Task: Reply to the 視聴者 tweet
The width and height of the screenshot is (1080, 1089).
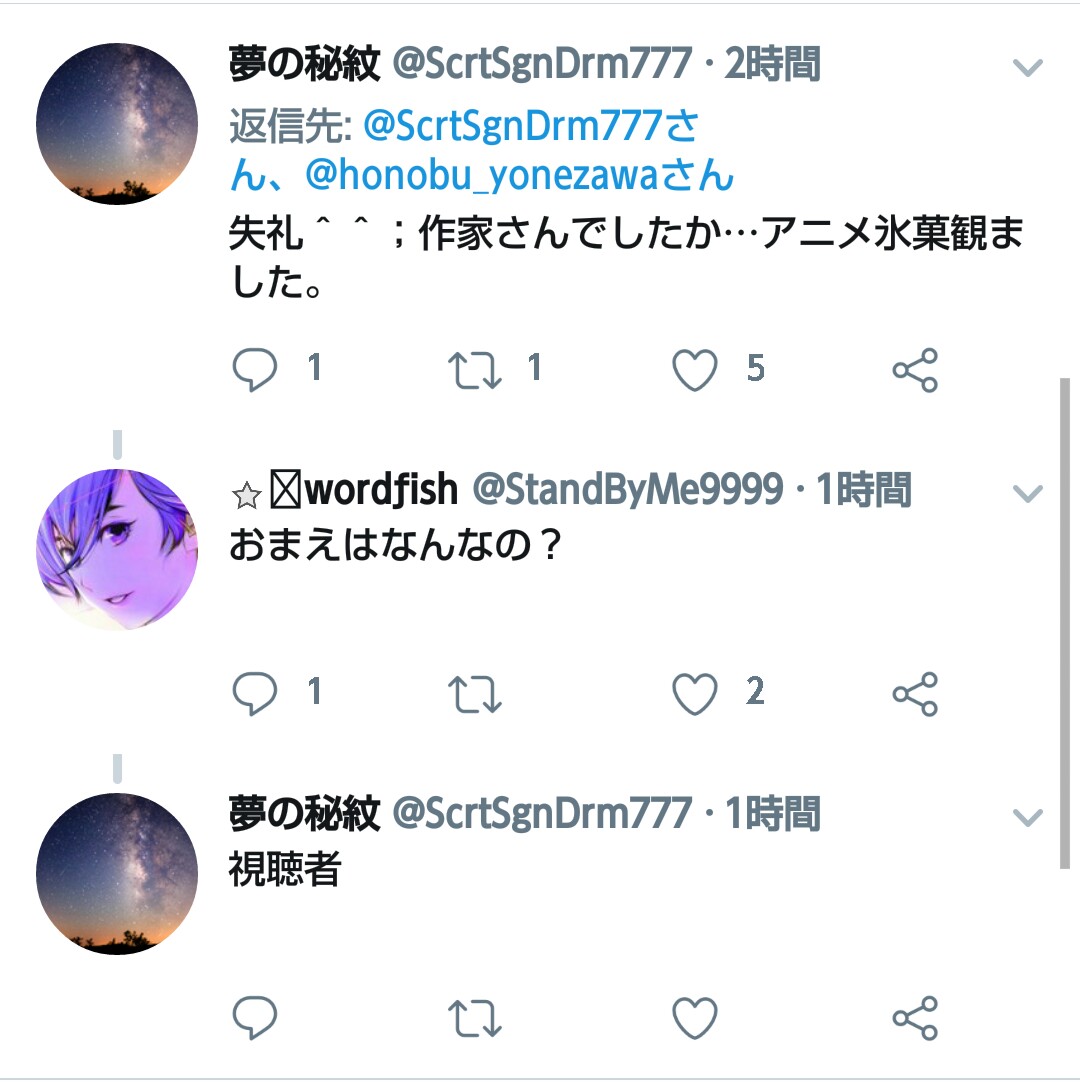Action: [x=255, y=1018]
